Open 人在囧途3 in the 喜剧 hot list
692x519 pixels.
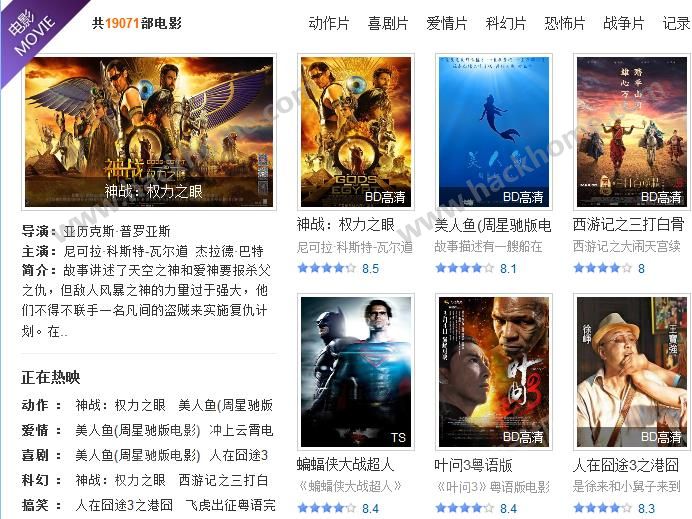(x=238, y=456)
